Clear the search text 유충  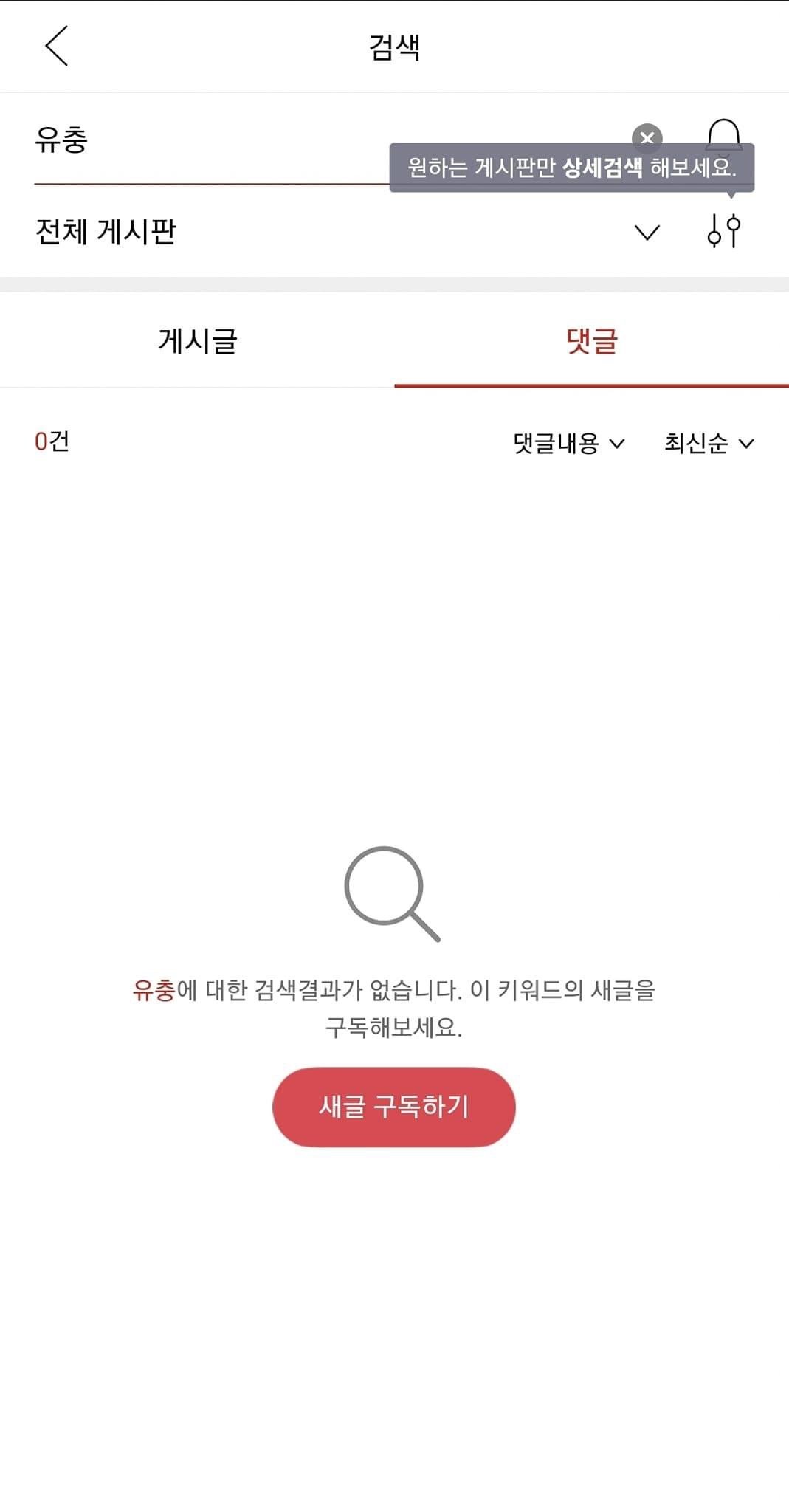(x=647, y=137)
